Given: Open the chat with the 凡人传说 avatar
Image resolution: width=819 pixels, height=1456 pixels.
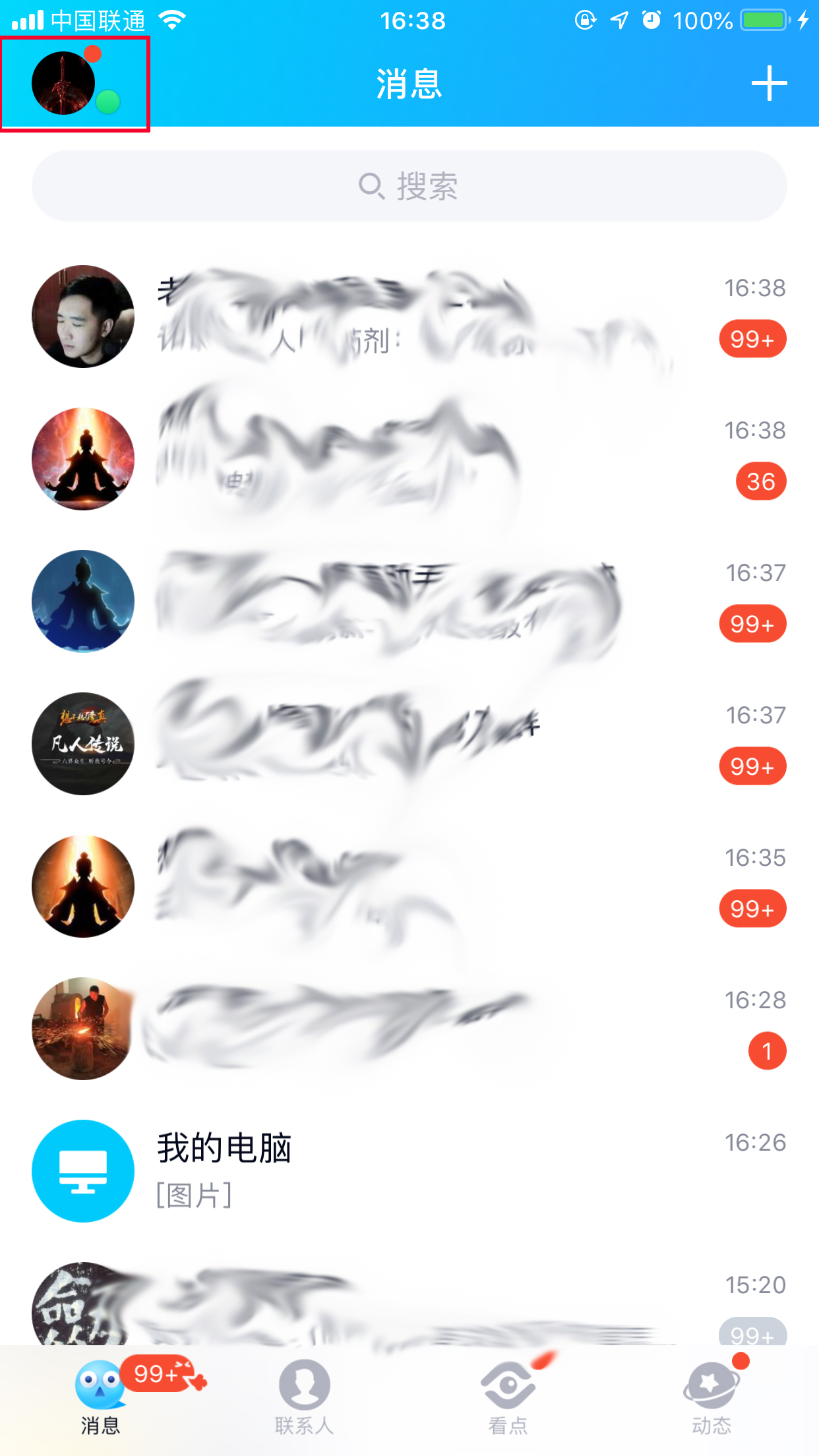Looking at the screenshot, I should coord(409,744).
